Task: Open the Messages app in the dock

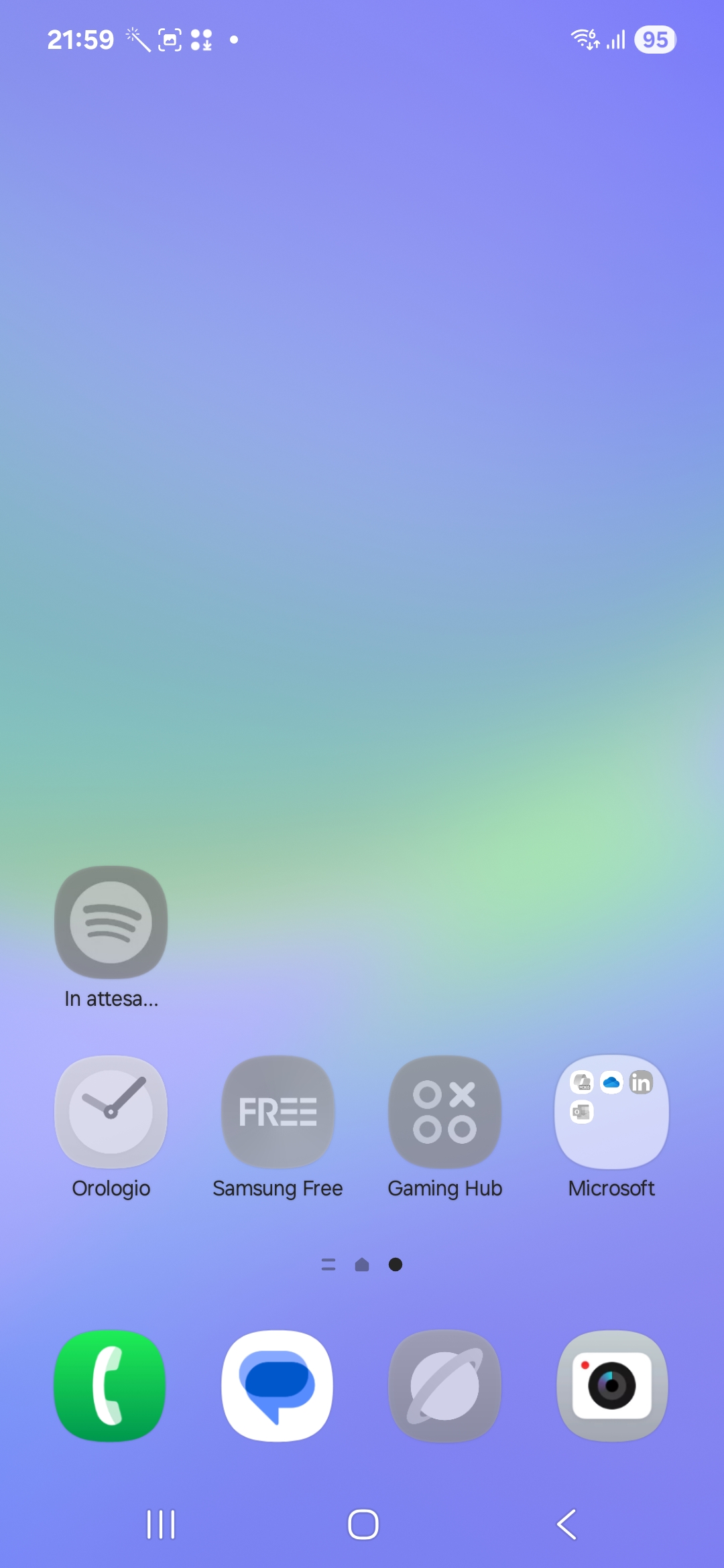Action: (278, 1386)
